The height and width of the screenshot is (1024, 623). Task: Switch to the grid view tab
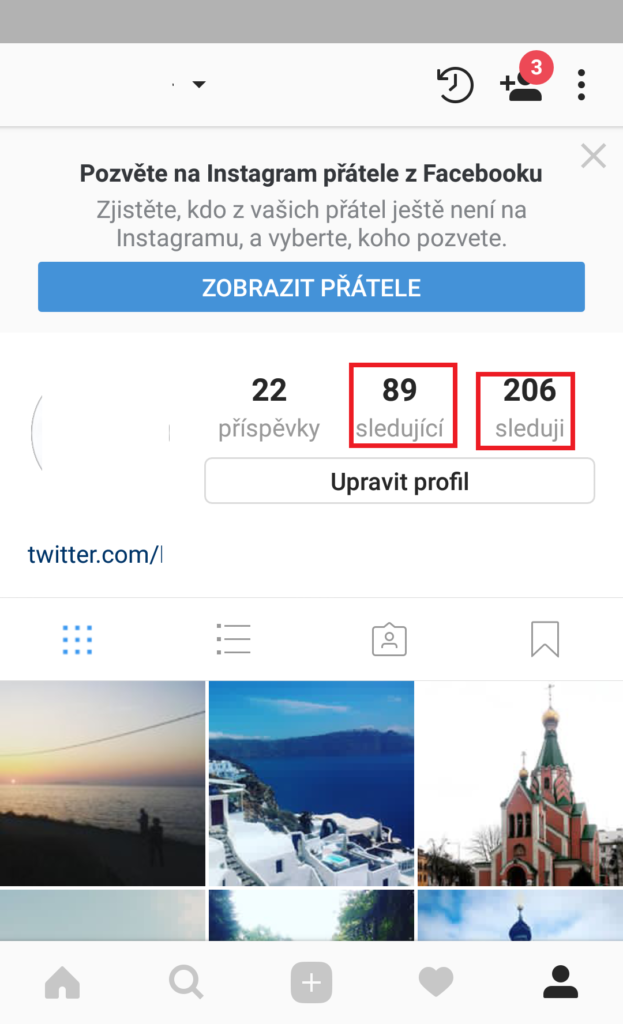click(x=77, y=639)
